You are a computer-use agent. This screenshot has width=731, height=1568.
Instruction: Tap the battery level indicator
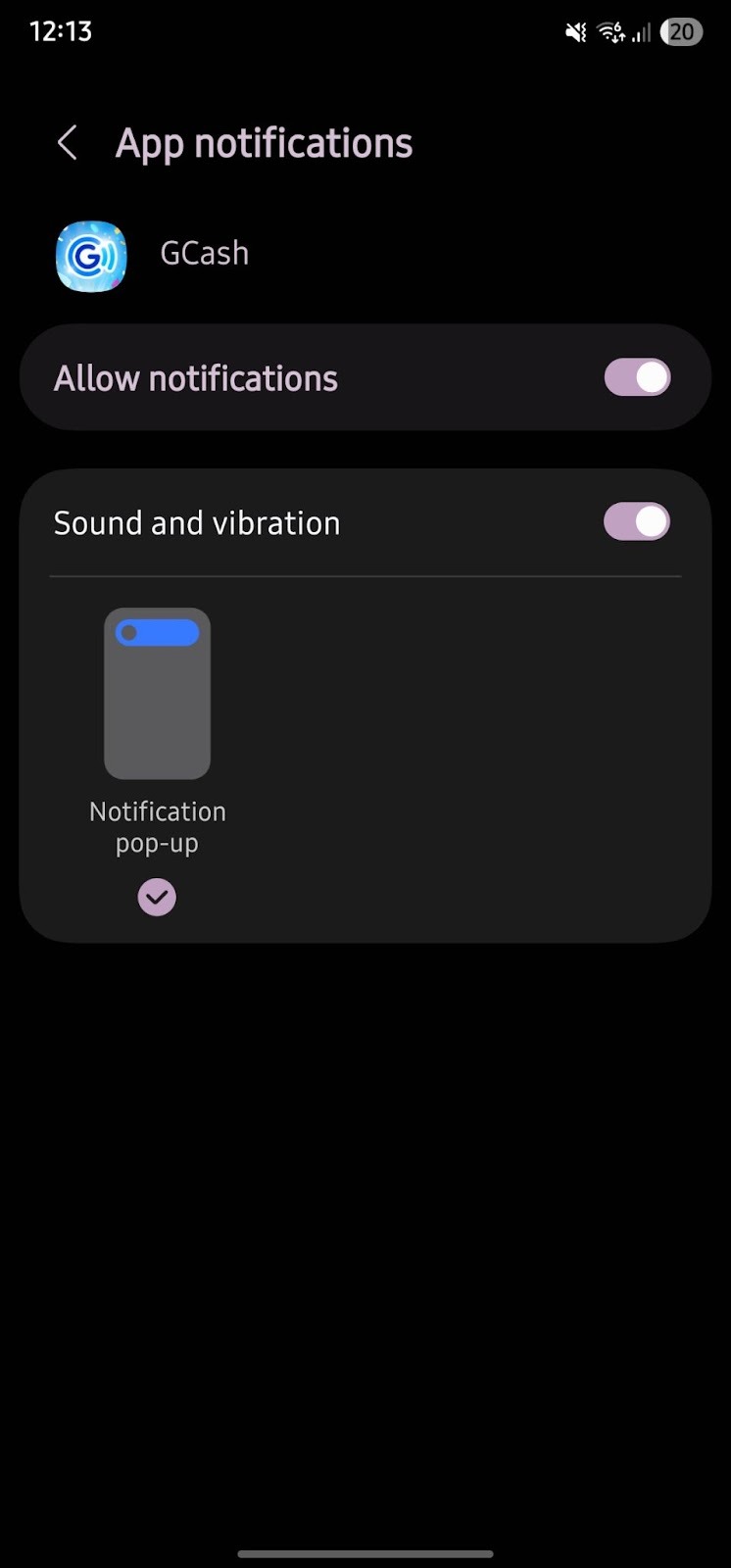[x=681, y=31]
